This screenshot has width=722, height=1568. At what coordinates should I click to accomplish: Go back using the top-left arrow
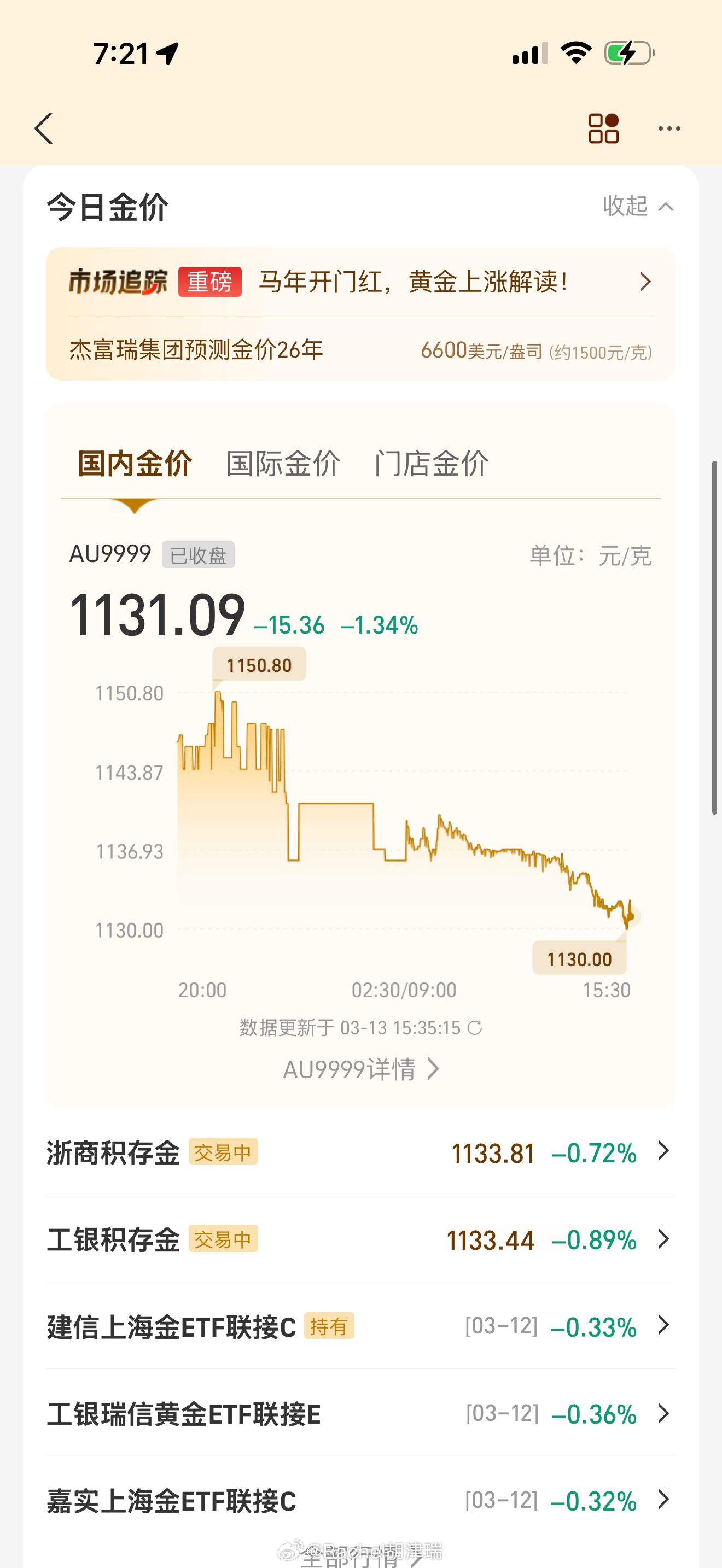coord(44,128)
